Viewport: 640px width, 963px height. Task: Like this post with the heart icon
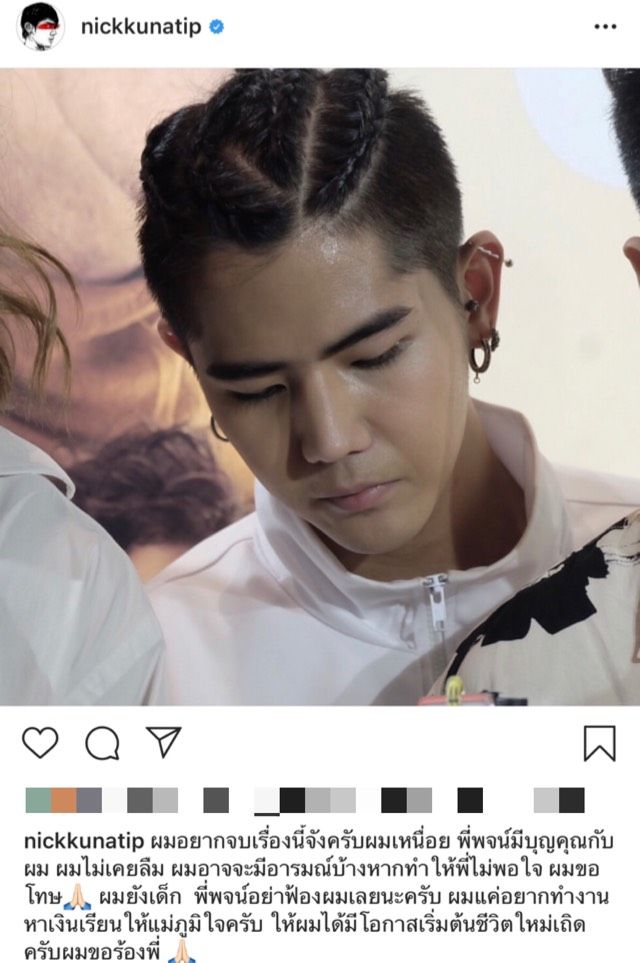point(40,742)
